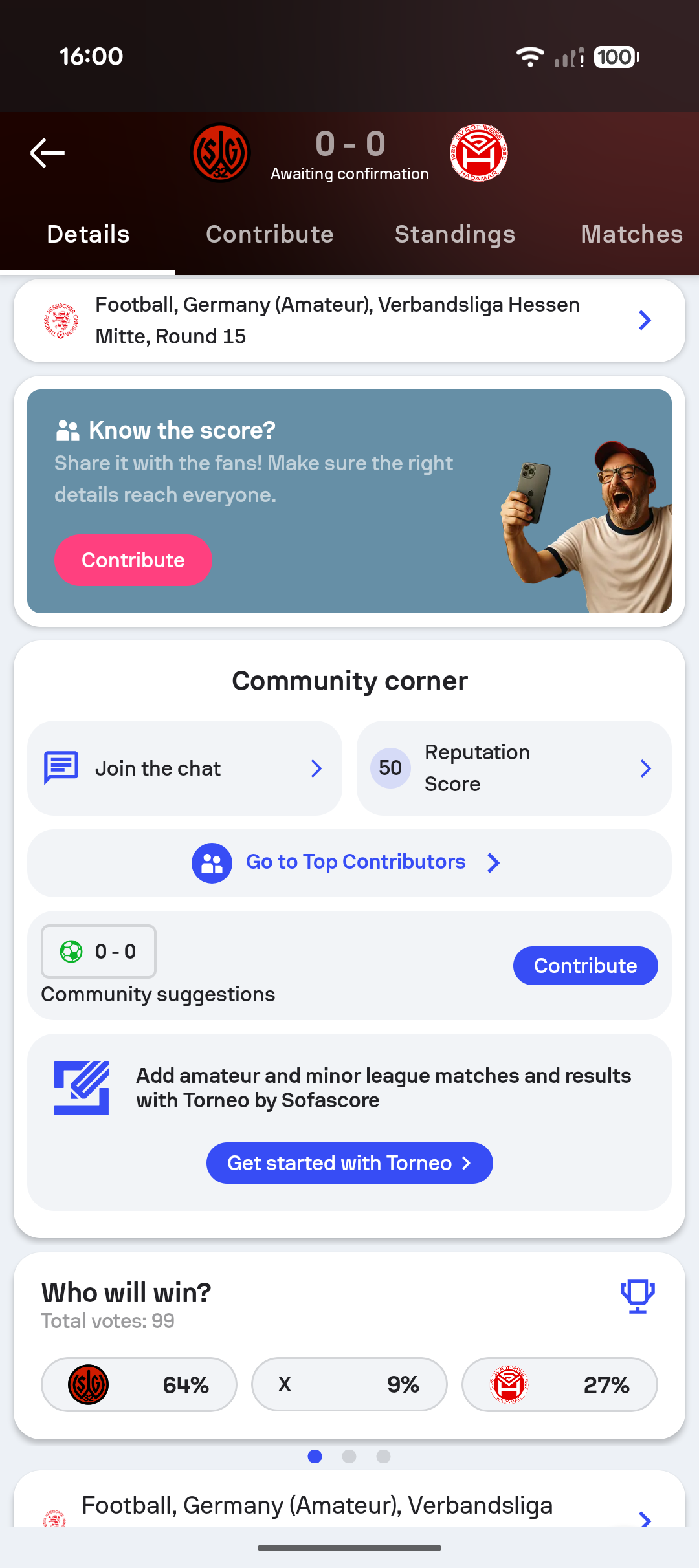Switch to the Contribute tab

(x=269, y=234)
